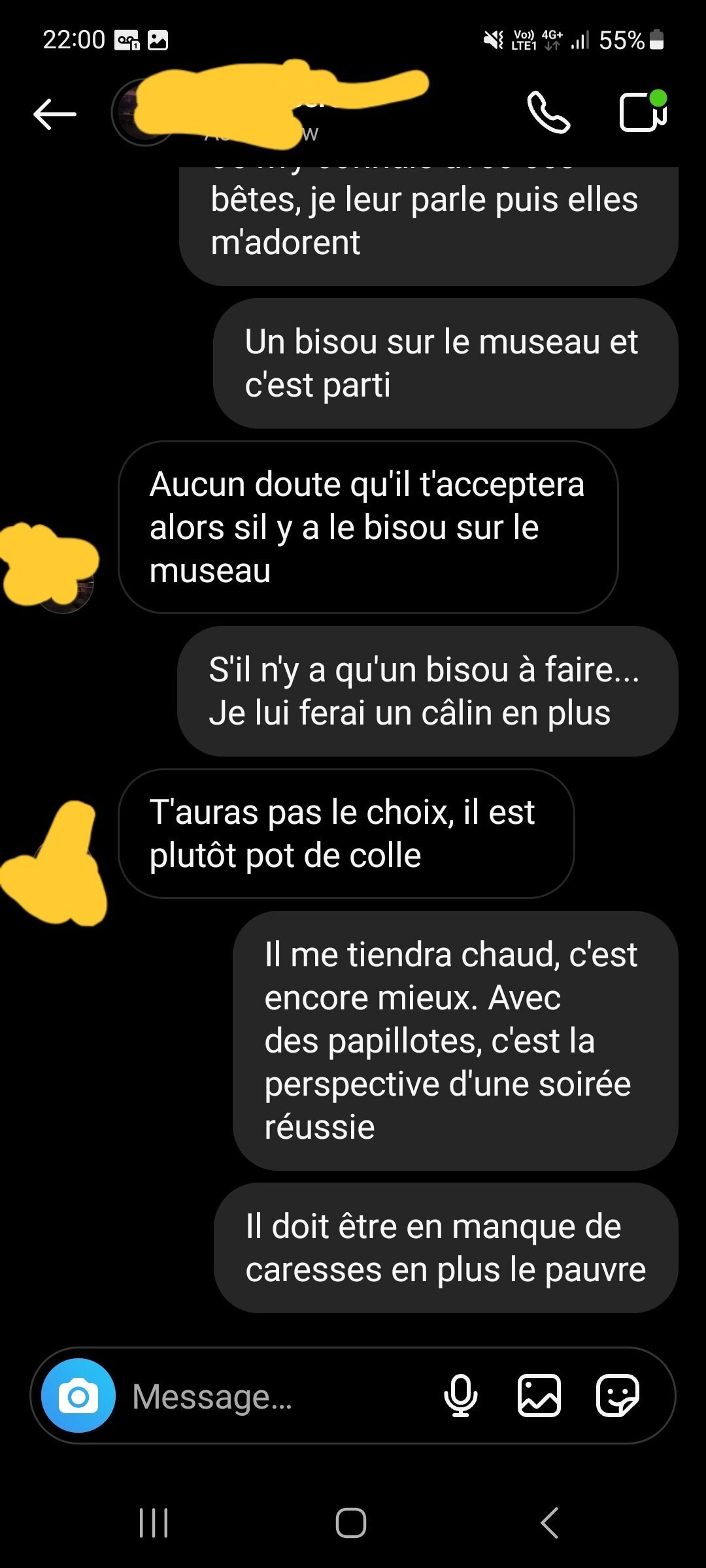Viewport: 706px width, 1568px height.
Task: Start a voice call with this contact
Action: point(548,113)
